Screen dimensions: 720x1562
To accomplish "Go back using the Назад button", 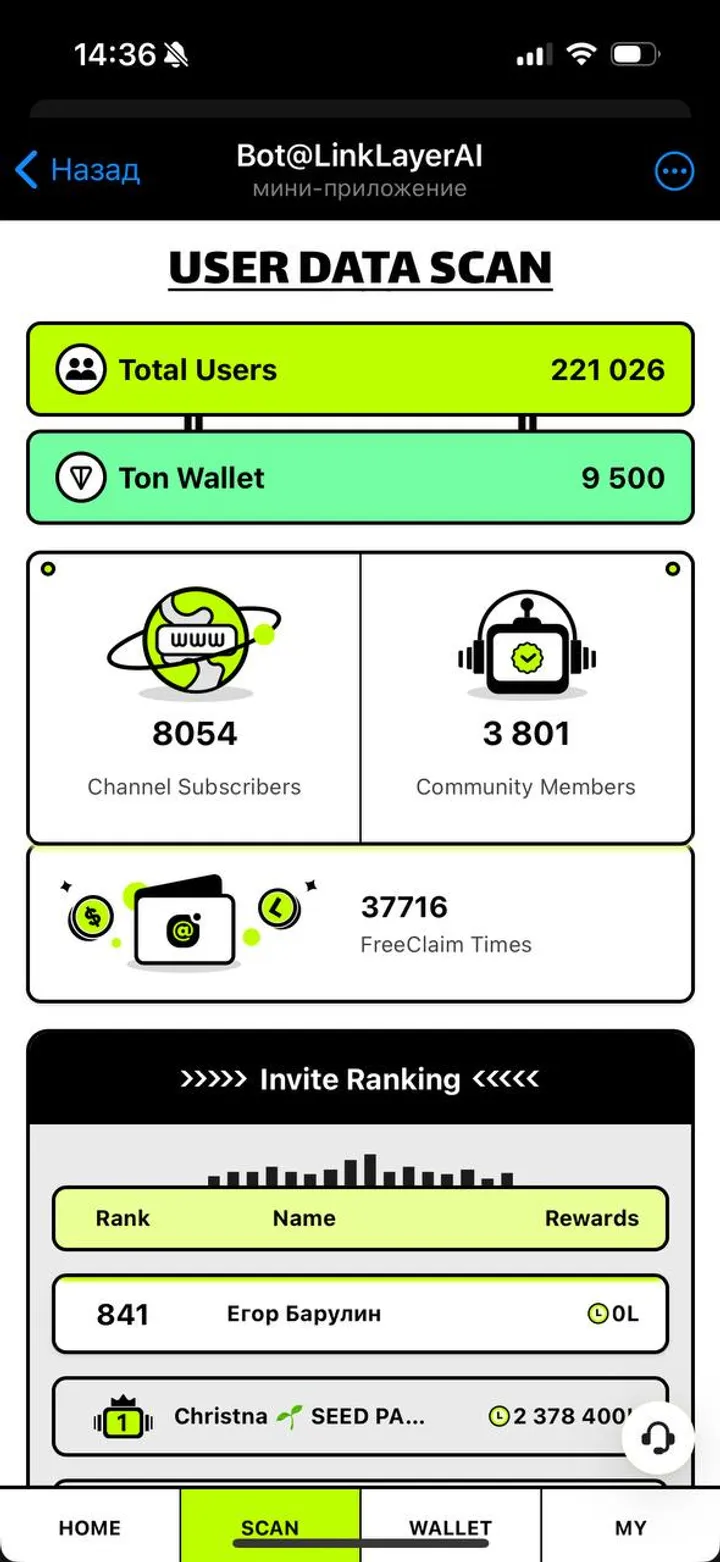I will click(78, 170).
